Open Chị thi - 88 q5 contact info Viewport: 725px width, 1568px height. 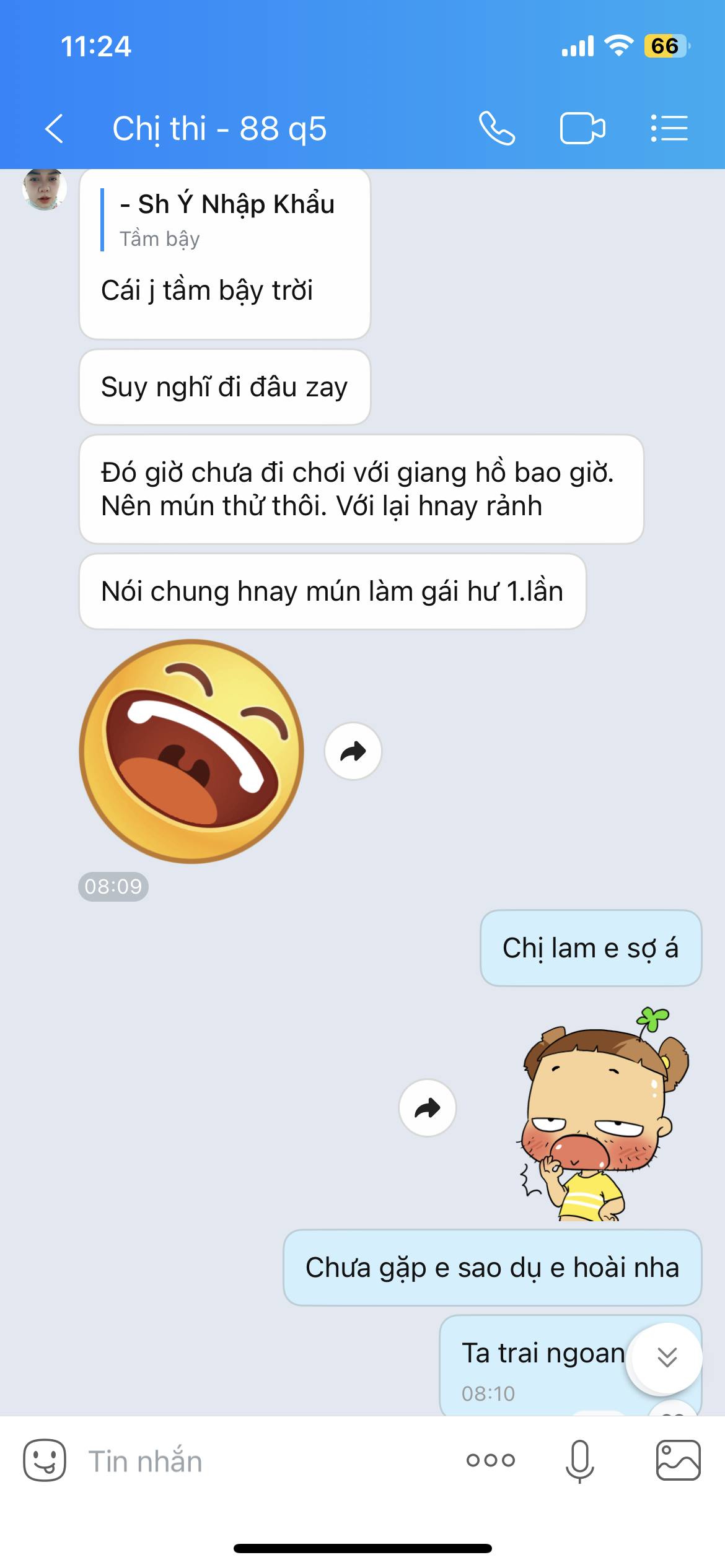[219, 129]
